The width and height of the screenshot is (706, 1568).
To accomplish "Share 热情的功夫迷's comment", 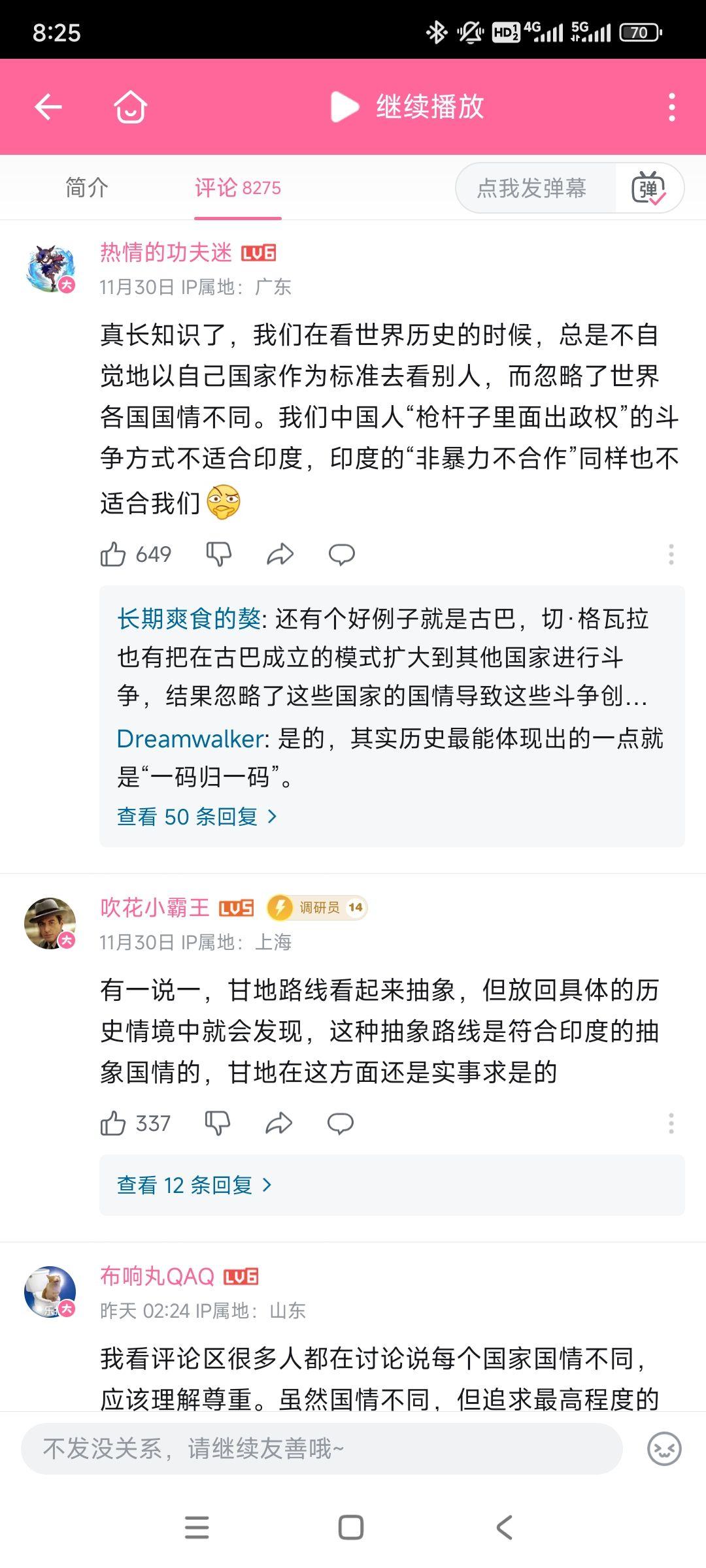I will [280, 555].
